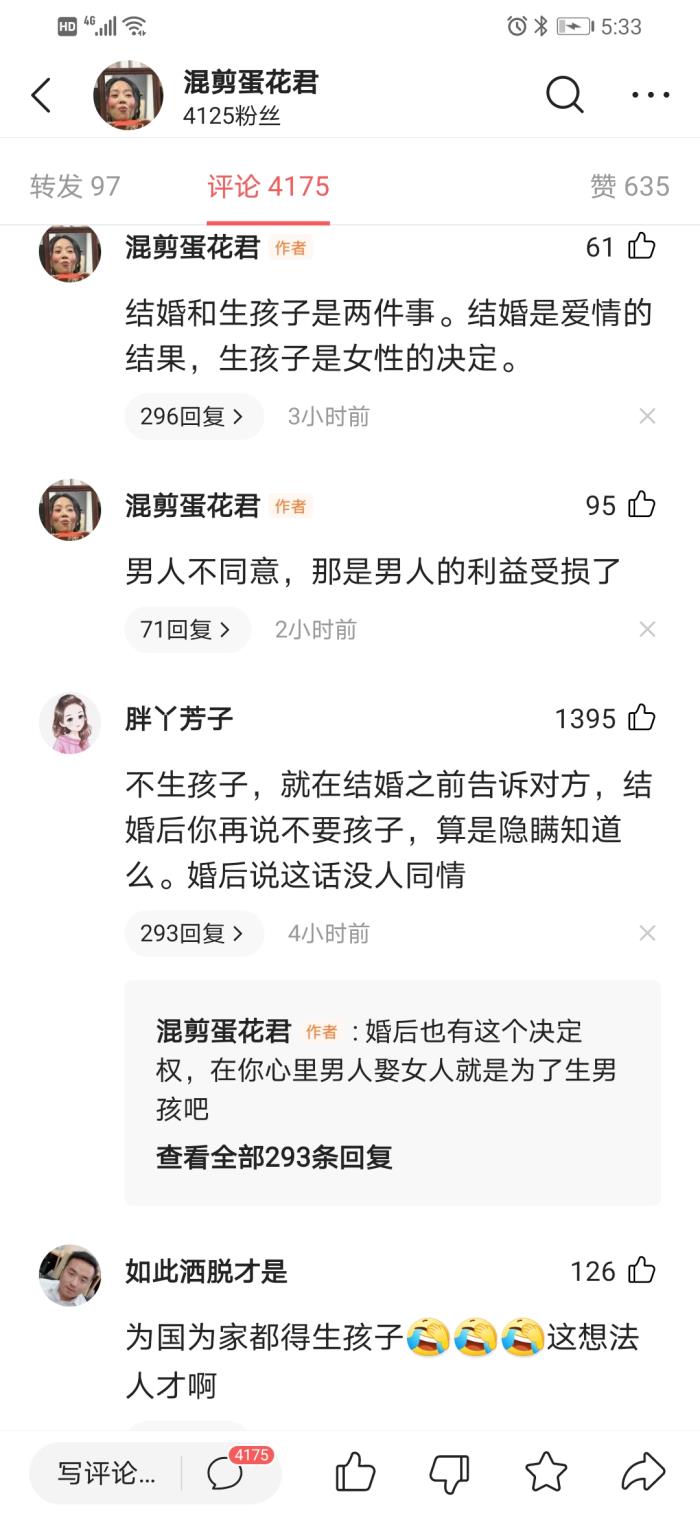Tap 写评论 to write a comment

click(x=106, y=1473)
